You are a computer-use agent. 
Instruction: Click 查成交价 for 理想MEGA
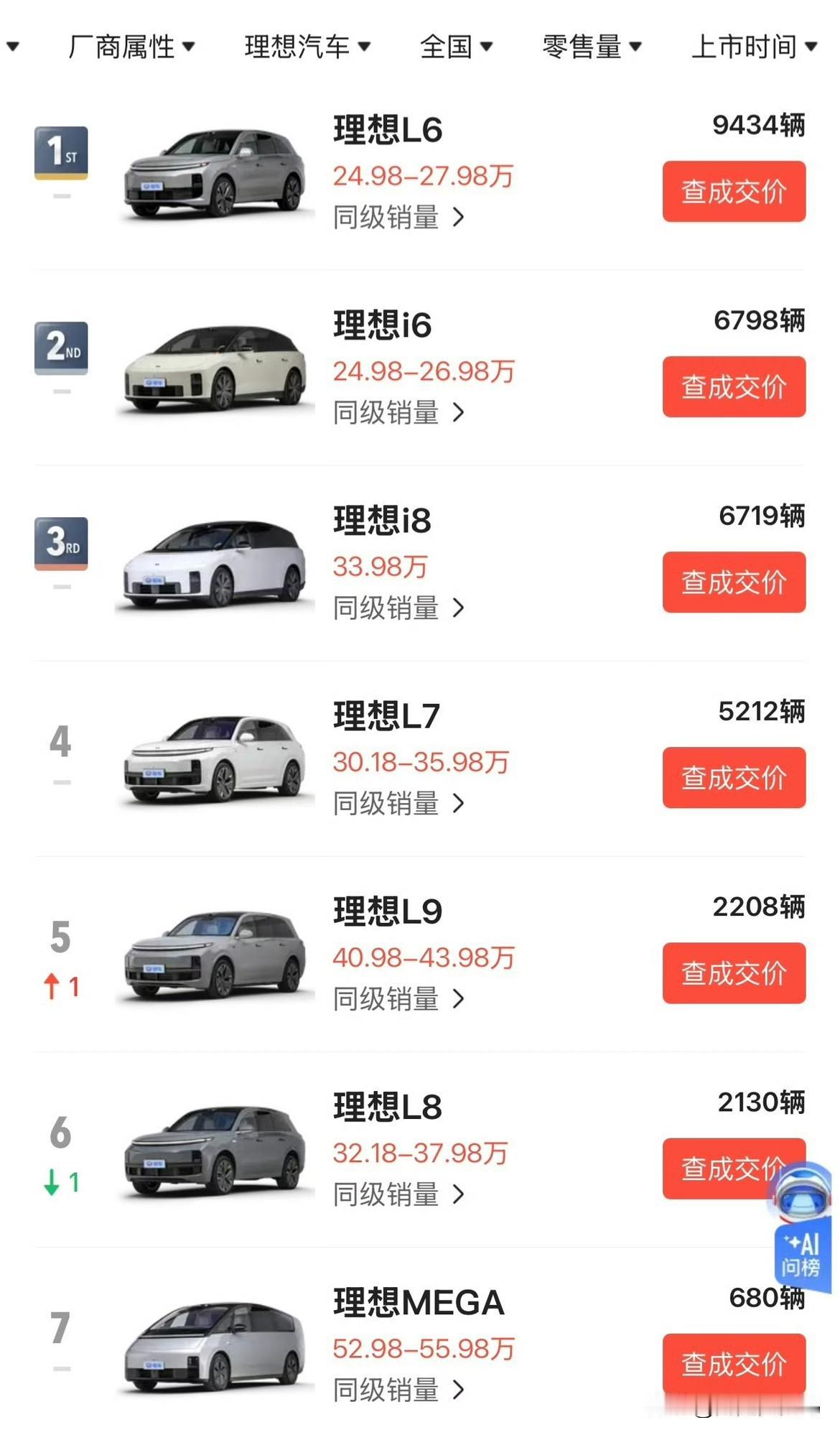pos(733,1364)
